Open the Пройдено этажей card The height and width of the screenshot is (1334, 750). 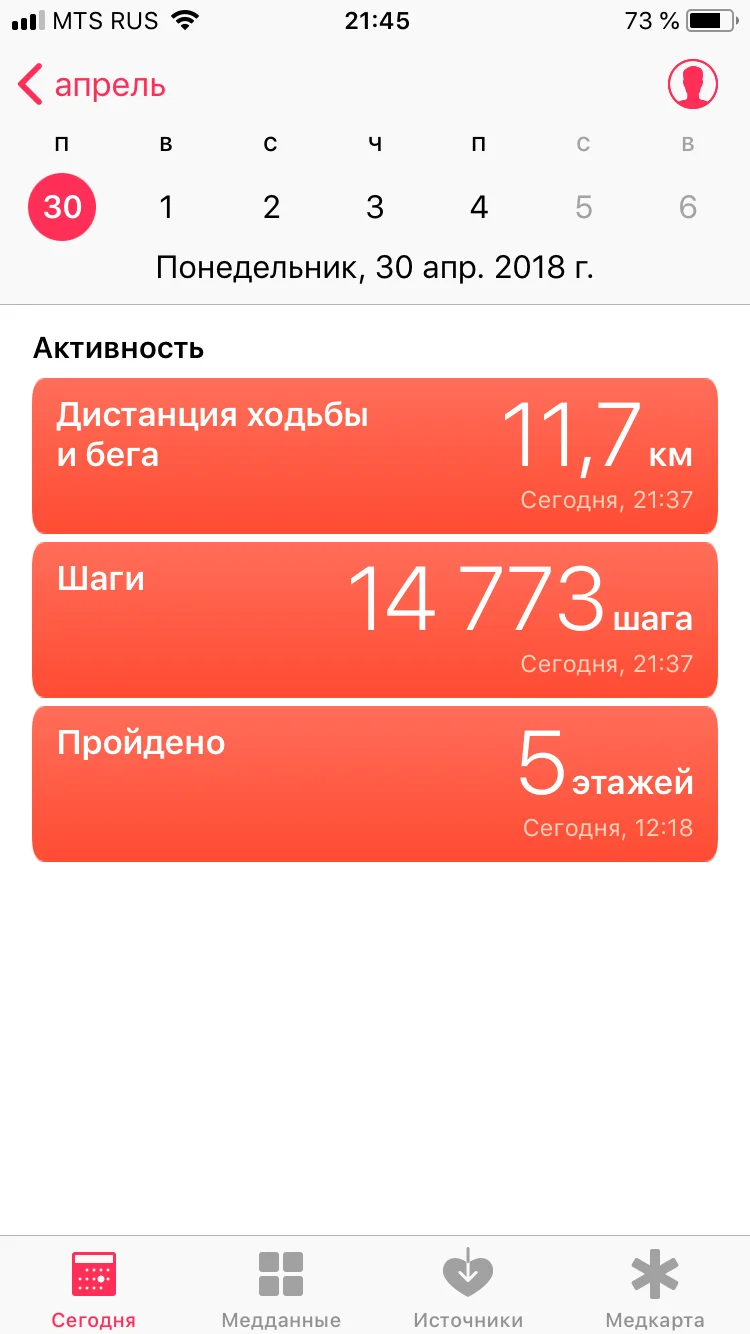(x=375, y=784)
